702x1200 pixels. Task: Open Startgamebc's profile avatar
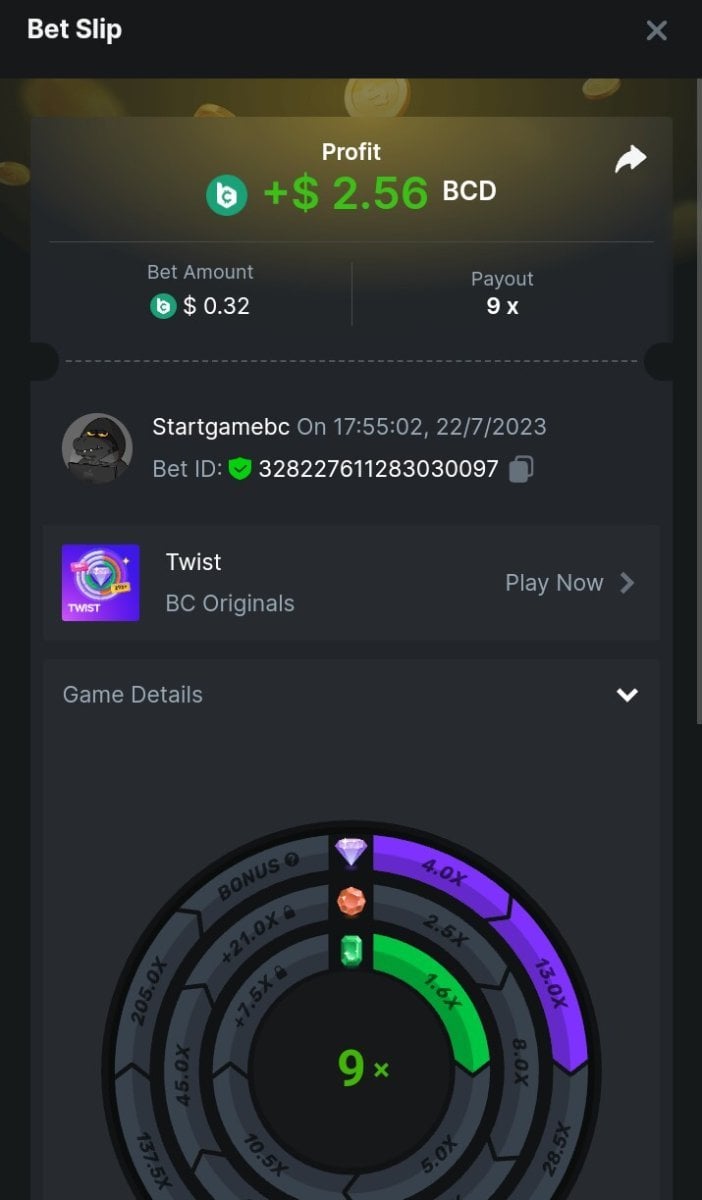pos(97,448)
